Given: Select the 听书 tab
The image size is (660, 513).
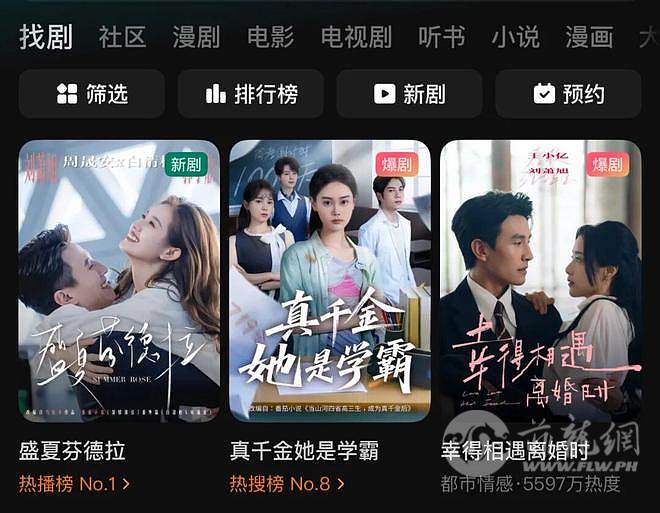Looking at the screenshot, I should tap(441, 37).
